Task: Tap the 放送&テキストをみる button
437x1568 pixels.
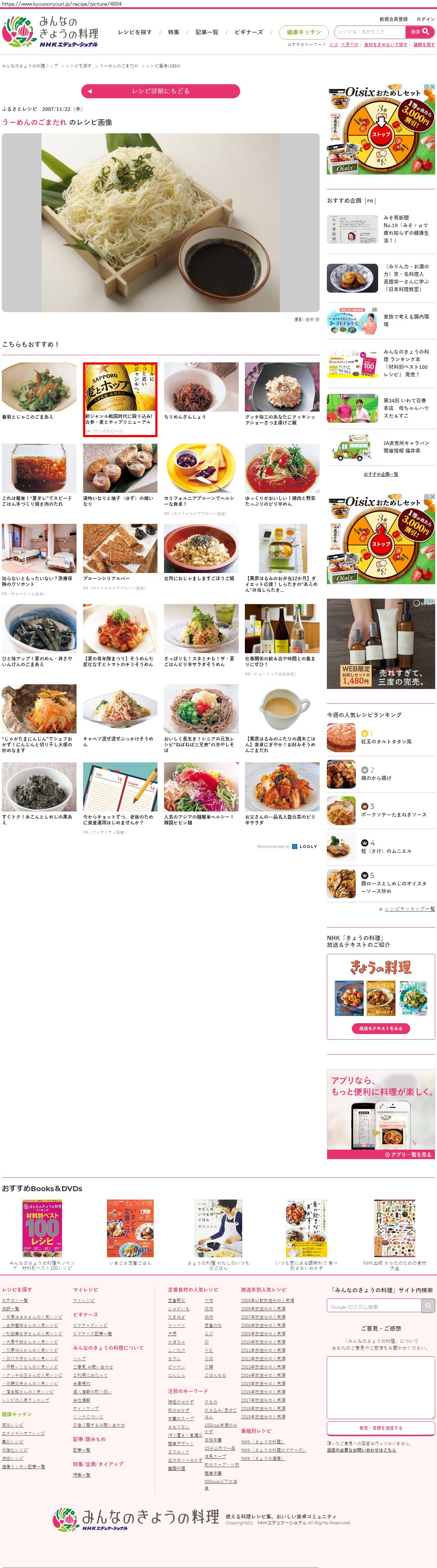Action: click(x=380, y=1028)
